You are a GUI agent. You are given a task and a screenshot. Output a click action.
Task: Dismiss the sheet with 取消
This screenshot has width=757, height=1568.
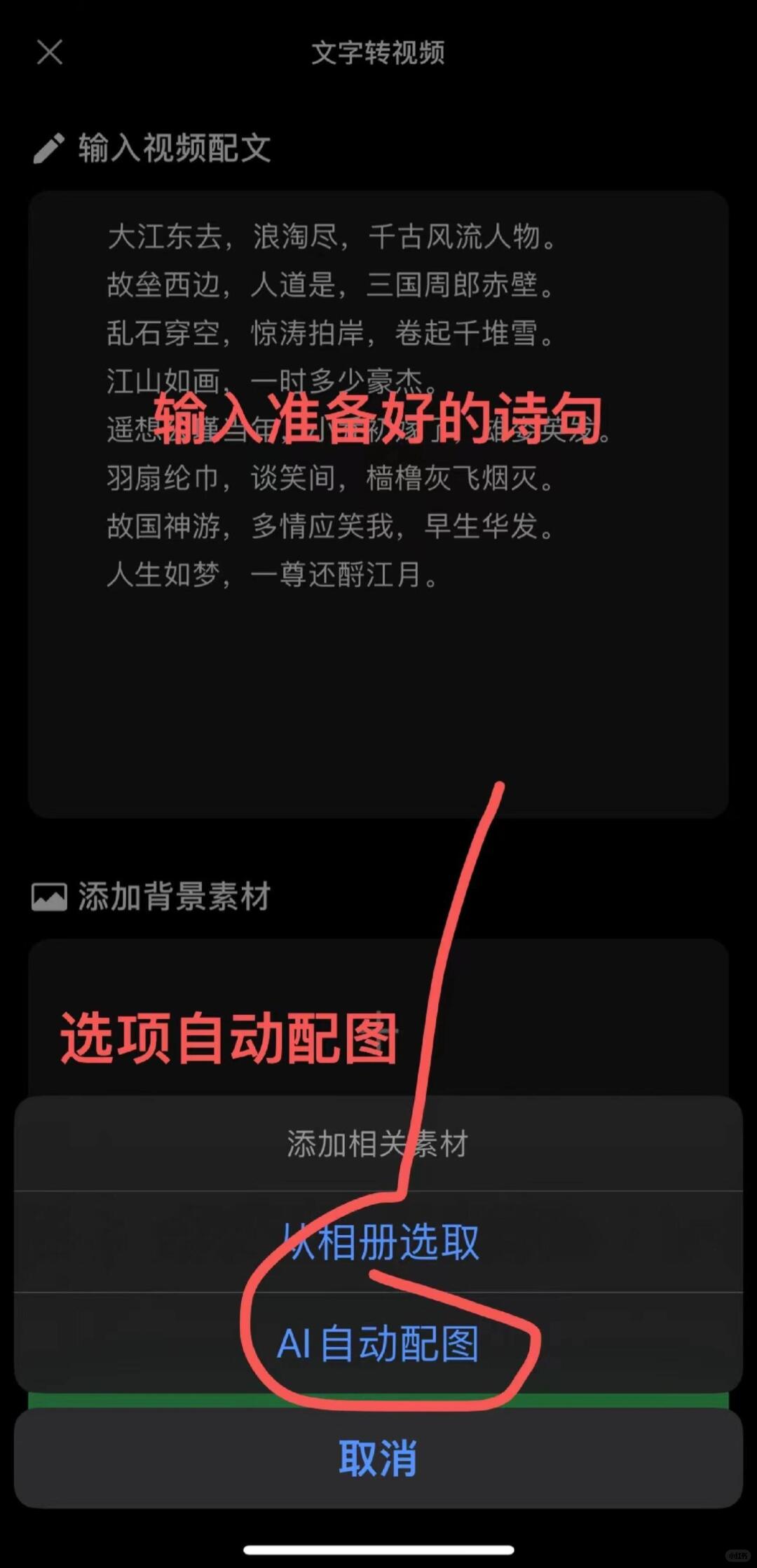(378, 1458)
